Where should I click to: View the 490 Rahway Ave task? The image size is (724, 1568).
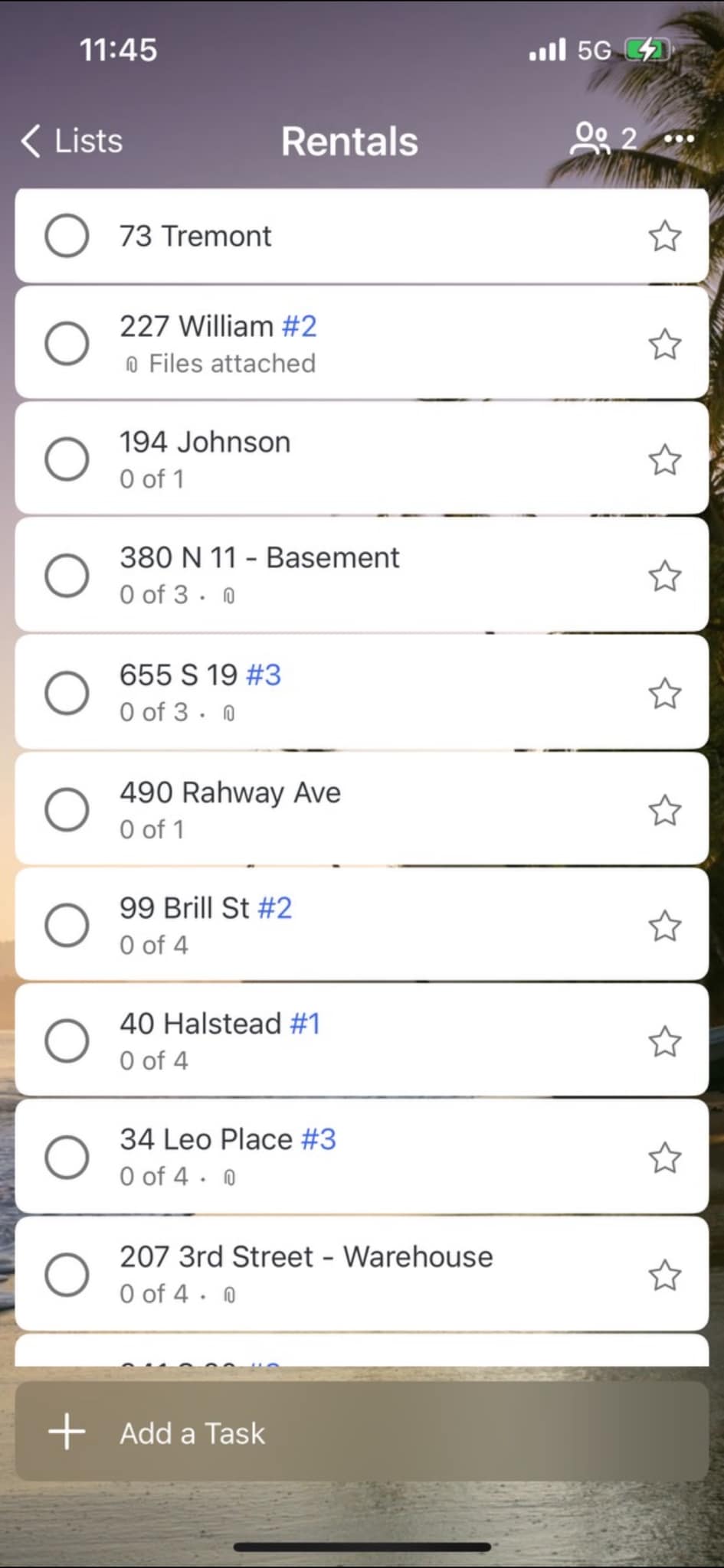tap(345, 809)
